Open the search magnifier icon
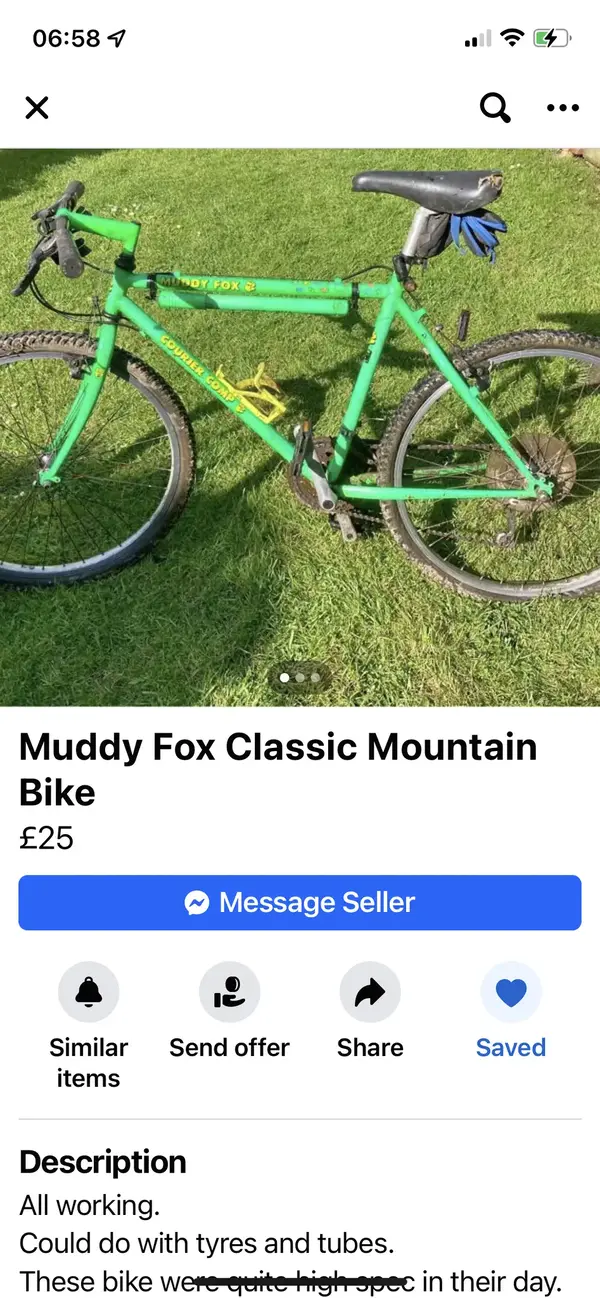Screen dimensions: 600x1298 click(495, 108)
